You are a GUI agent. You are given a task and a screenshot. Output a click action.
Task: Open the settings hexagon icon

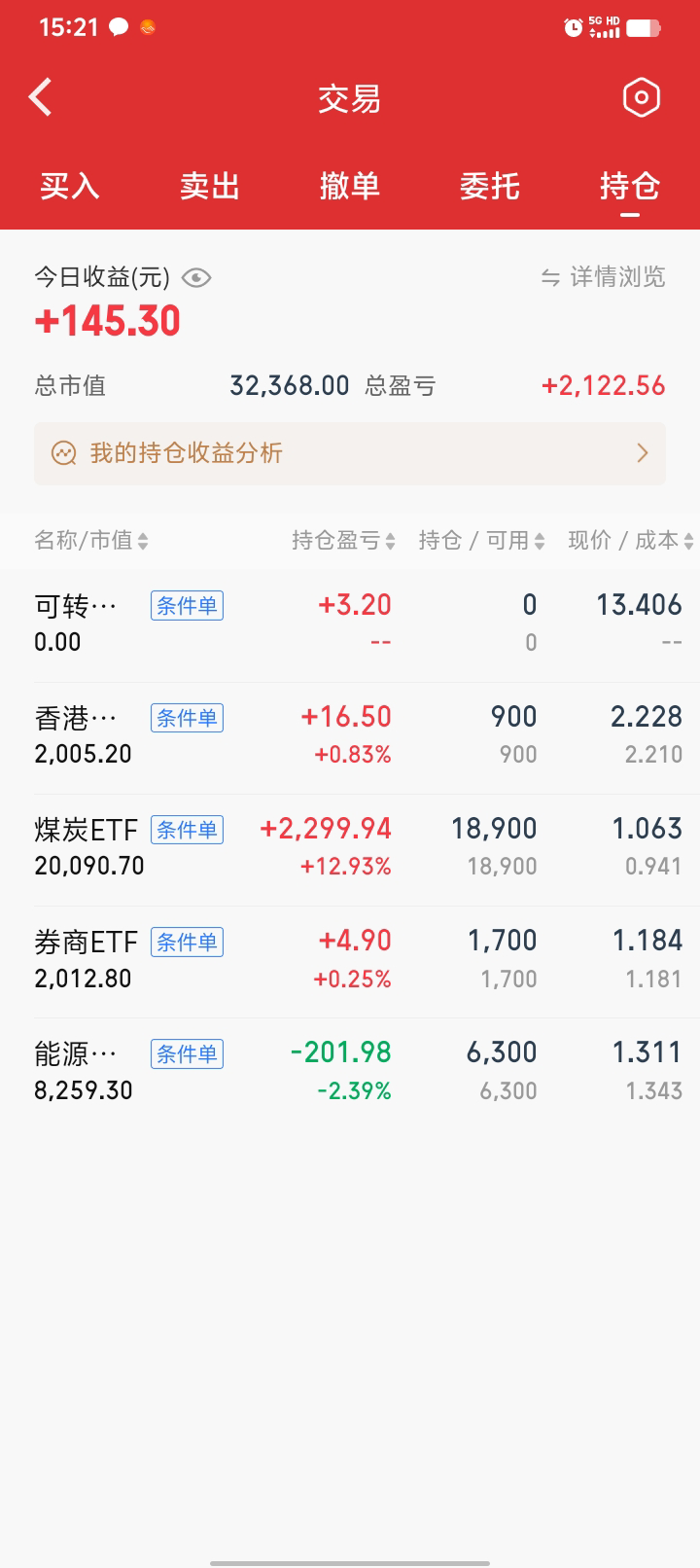pyautogui.click(x=641, y=97)
